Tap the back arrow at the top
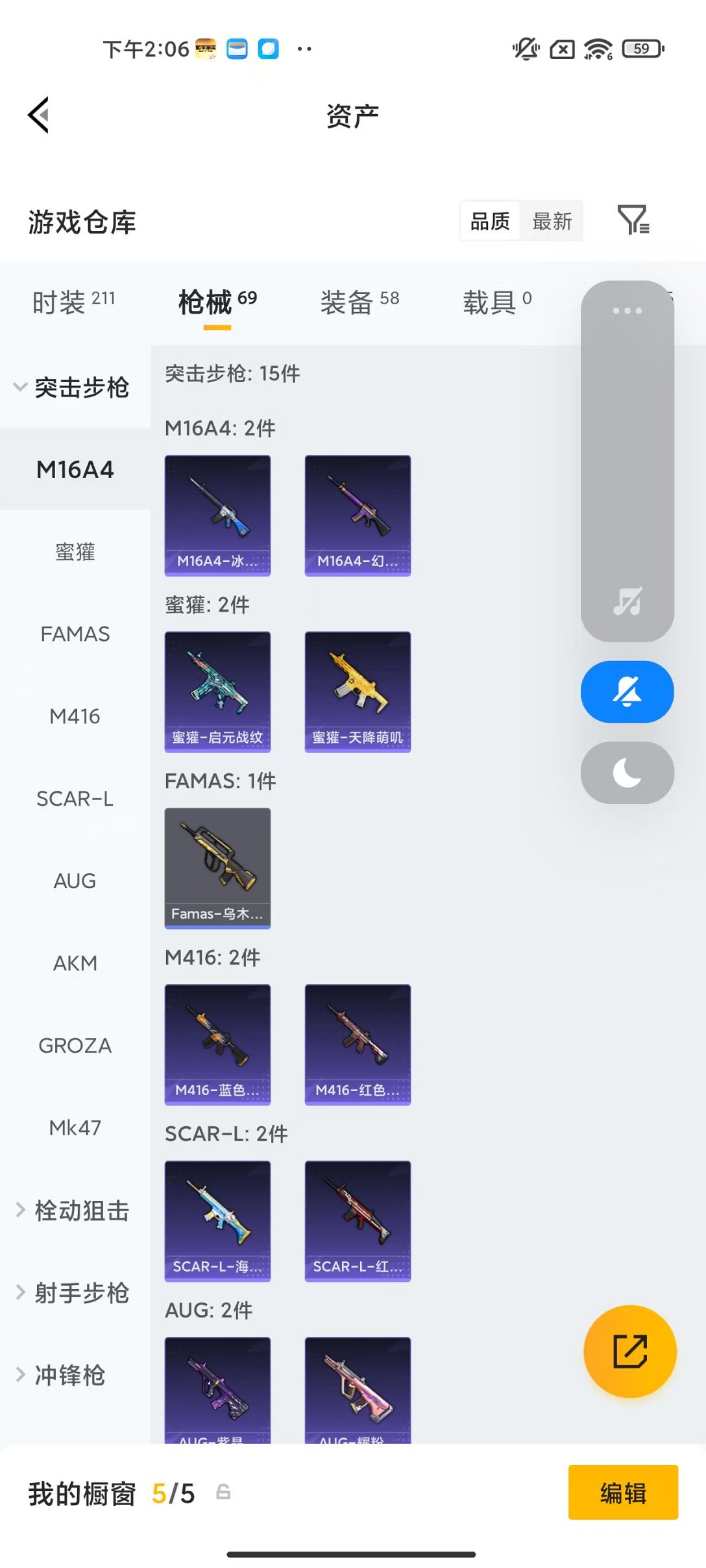This screenshot has height=1568, width=706. coord(38,114)
